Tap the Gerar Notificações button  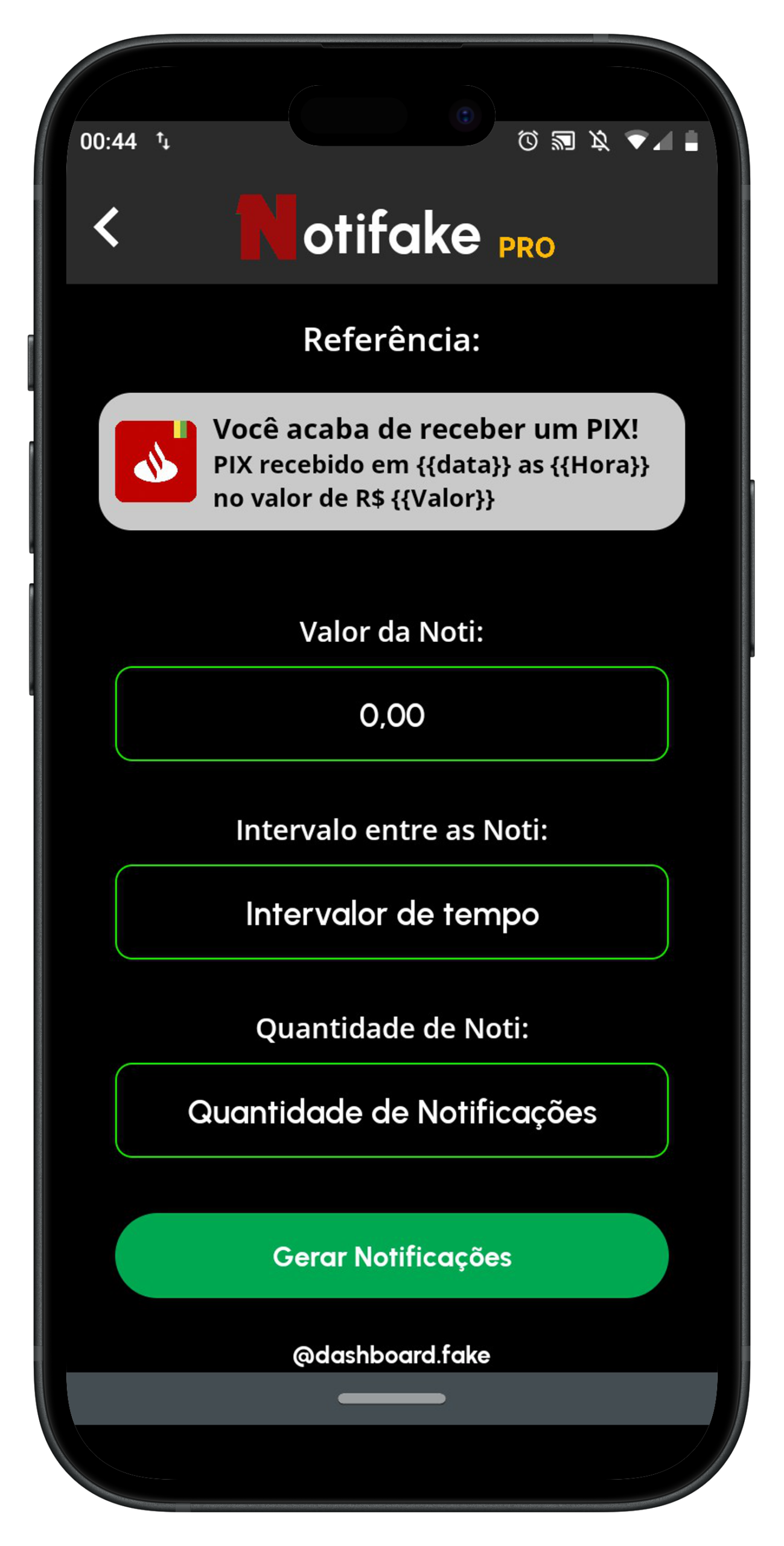(x=391, y=1255)
